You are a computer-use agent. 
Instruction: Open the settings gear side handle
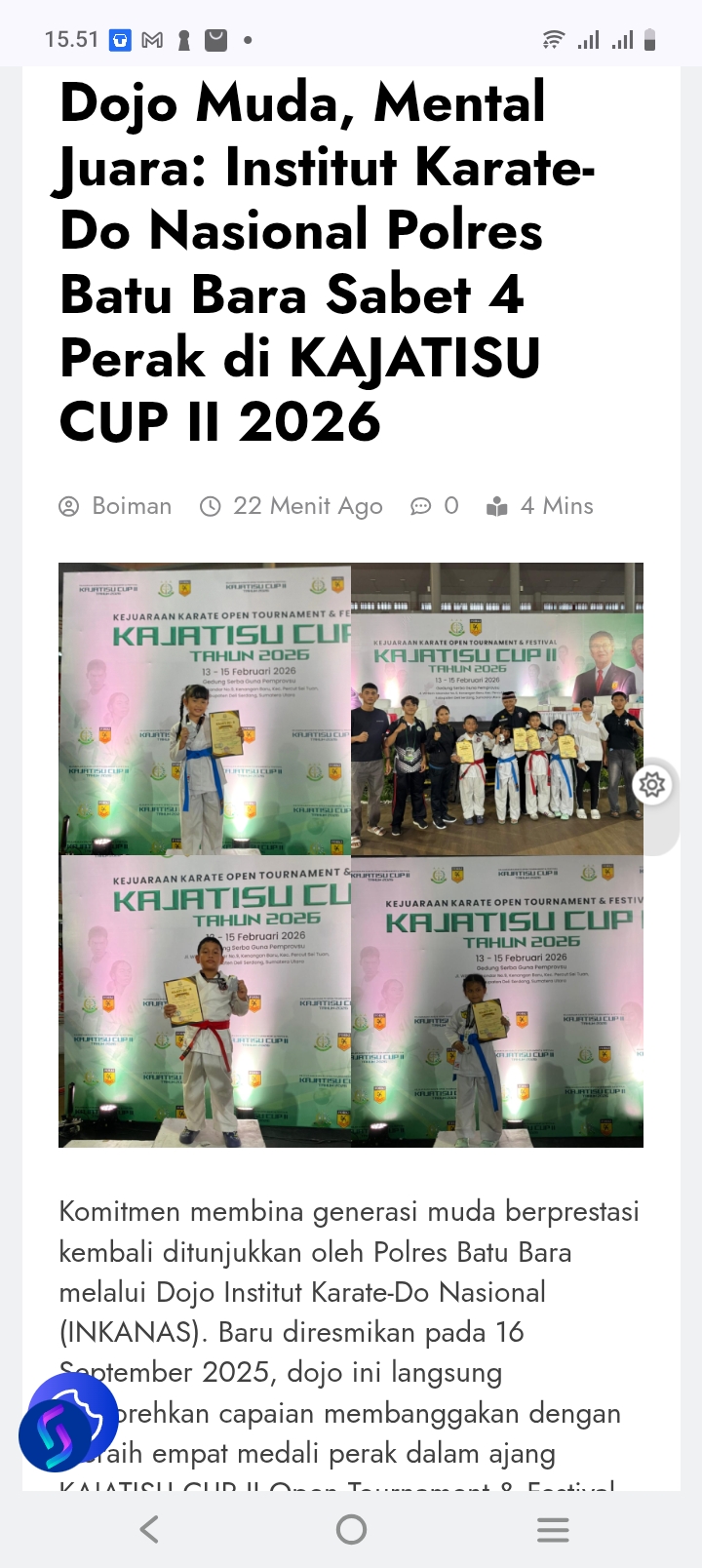(652, 784)
